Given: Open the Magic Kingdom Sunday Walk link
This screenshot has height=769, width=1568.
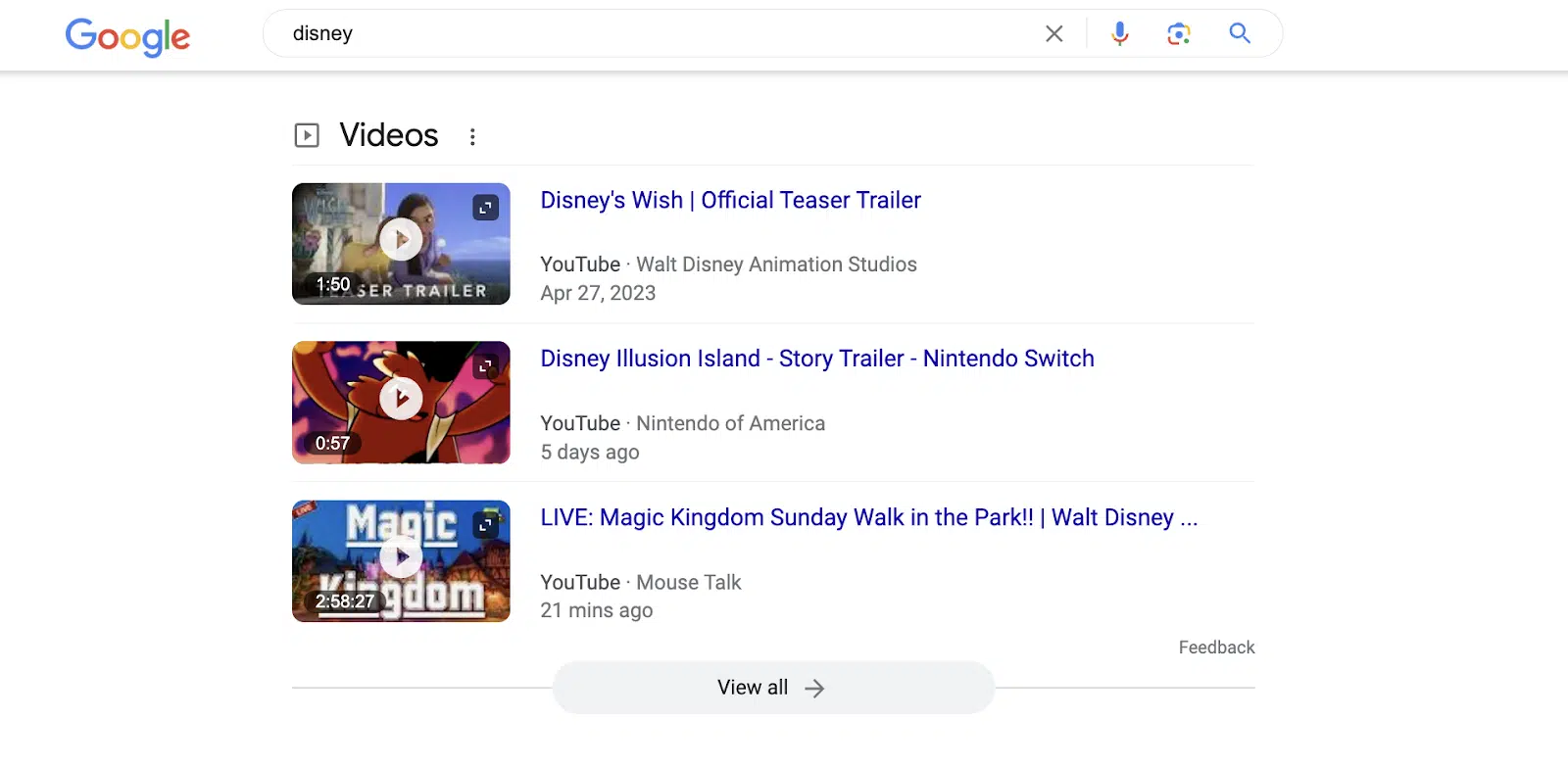Looking at the screenshot, I should pyautogui.click(x=868, y=518).
